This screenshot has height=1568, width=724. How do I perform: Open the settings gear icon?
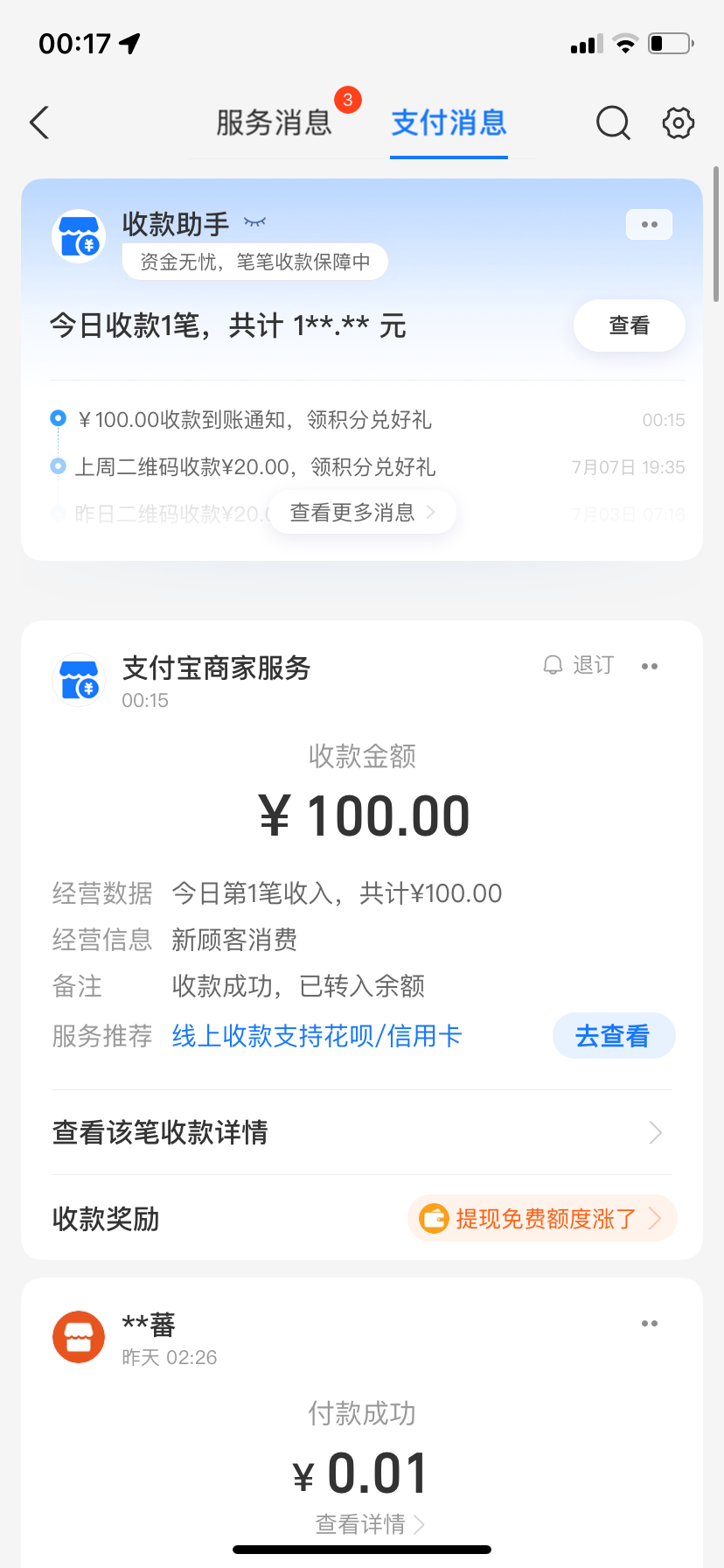(677, 123)
